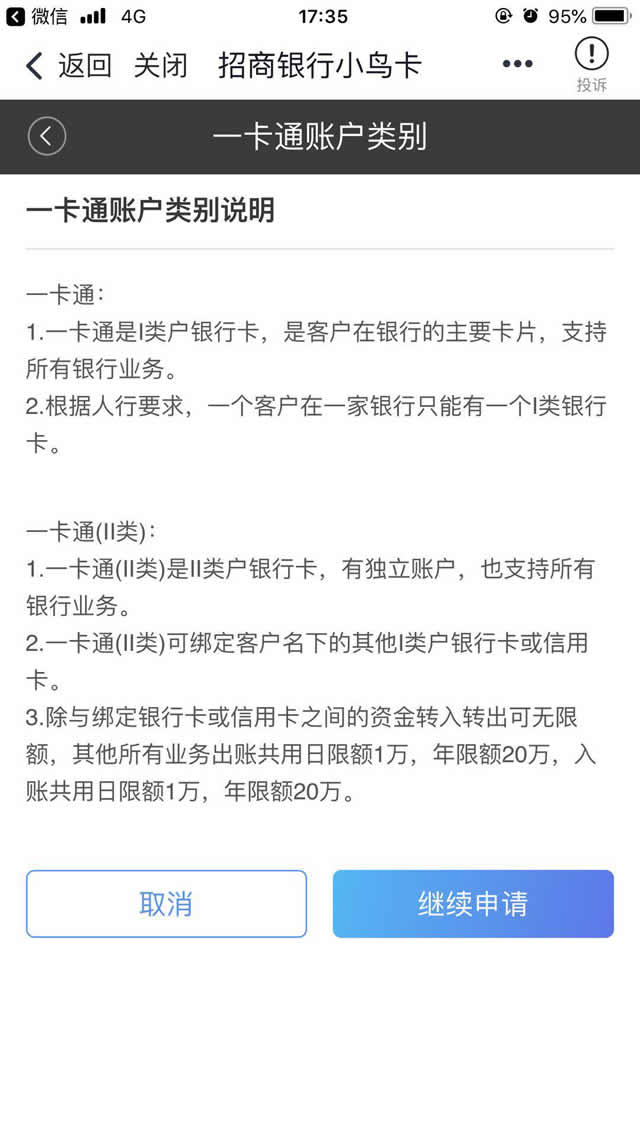The height and width of the screenshot is (1138, 640).
Task: Return to 微信 via status bar
Action: [38, 16]
